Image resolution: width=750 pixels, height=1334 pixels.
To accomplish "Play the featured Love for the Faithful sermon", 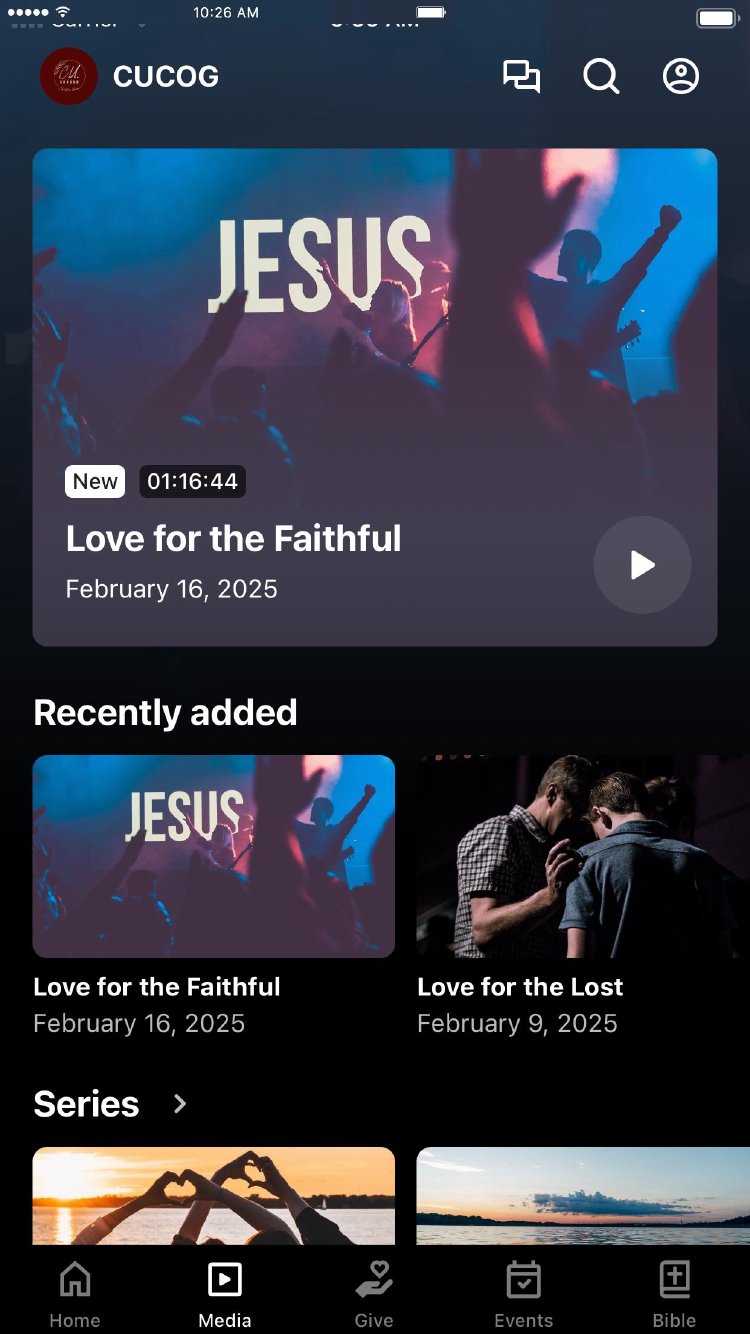I will coord(642,565).
